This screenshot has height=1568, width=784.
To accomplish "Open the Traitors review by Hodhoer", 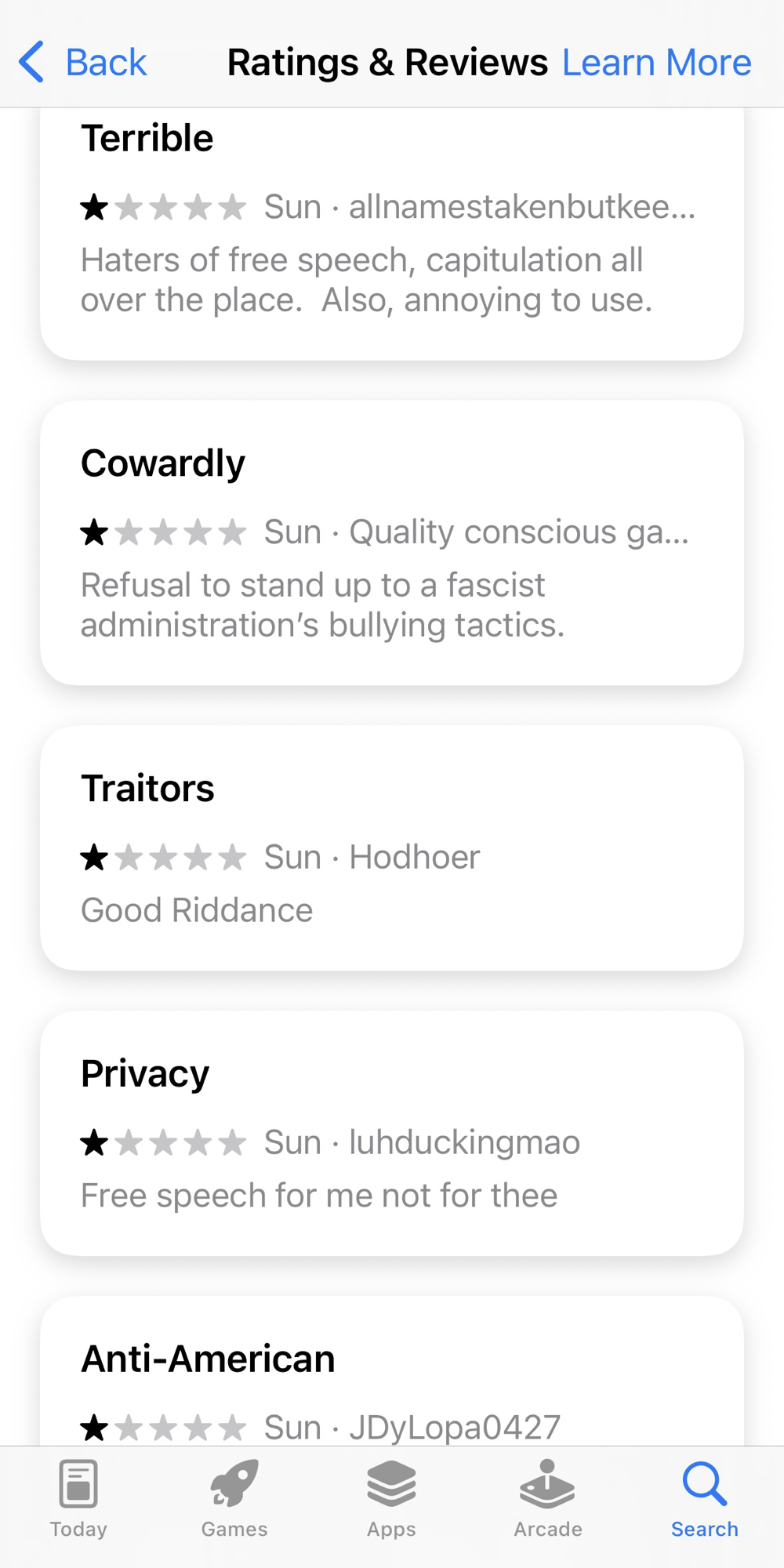I will [x=392, y=848].
